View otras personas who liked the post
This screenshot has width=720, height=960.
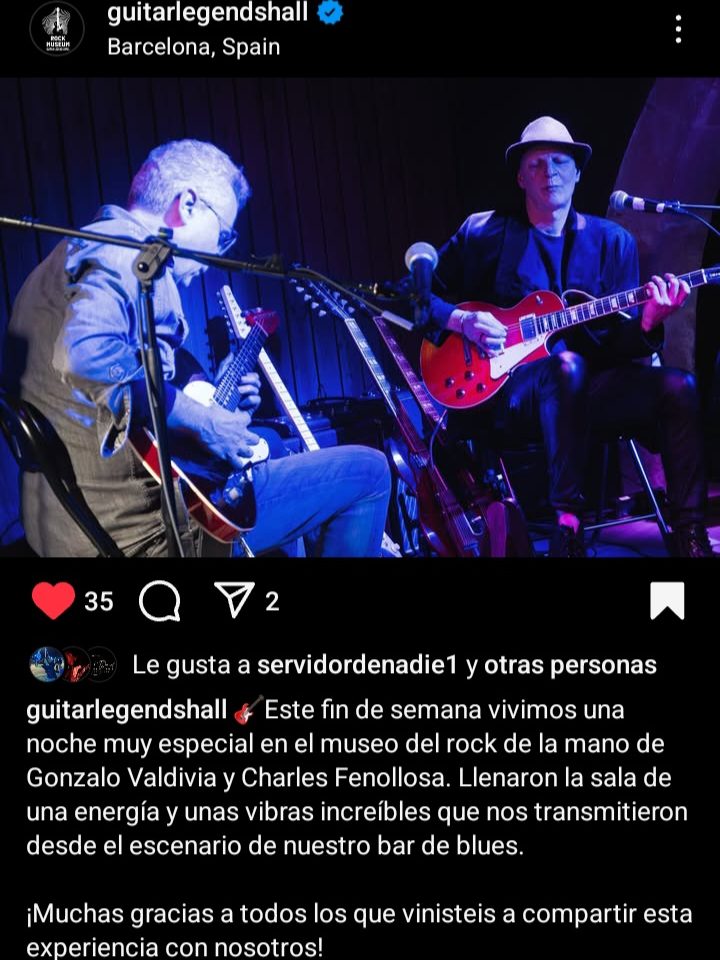pos(570,664)
